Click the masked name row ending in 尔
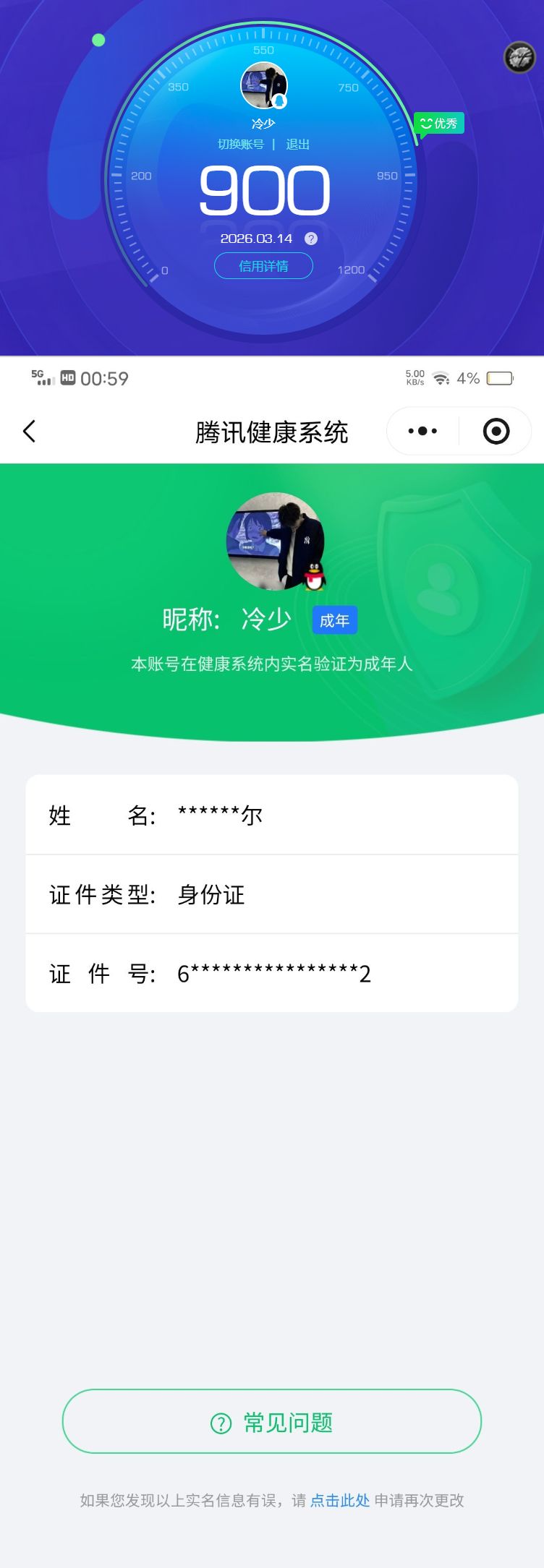The height and width of the screenshot is (1568, 544). coord(271,815)
